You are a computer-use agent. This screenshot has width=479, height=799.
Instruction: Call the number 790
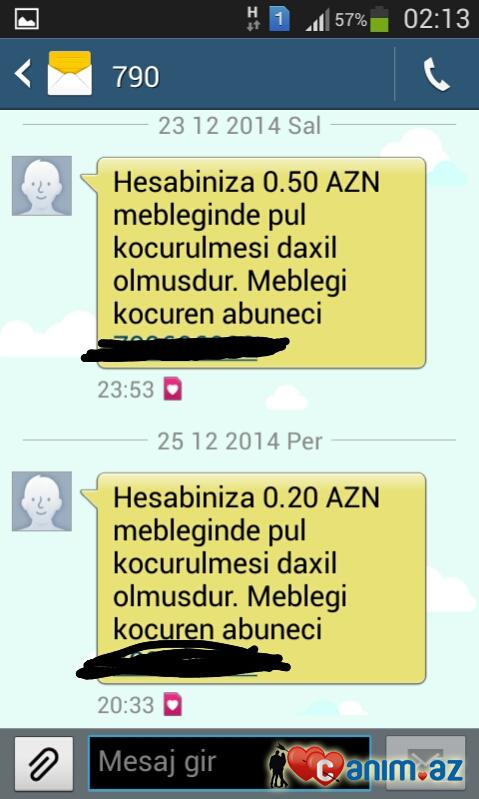click(x=437, y=74)
